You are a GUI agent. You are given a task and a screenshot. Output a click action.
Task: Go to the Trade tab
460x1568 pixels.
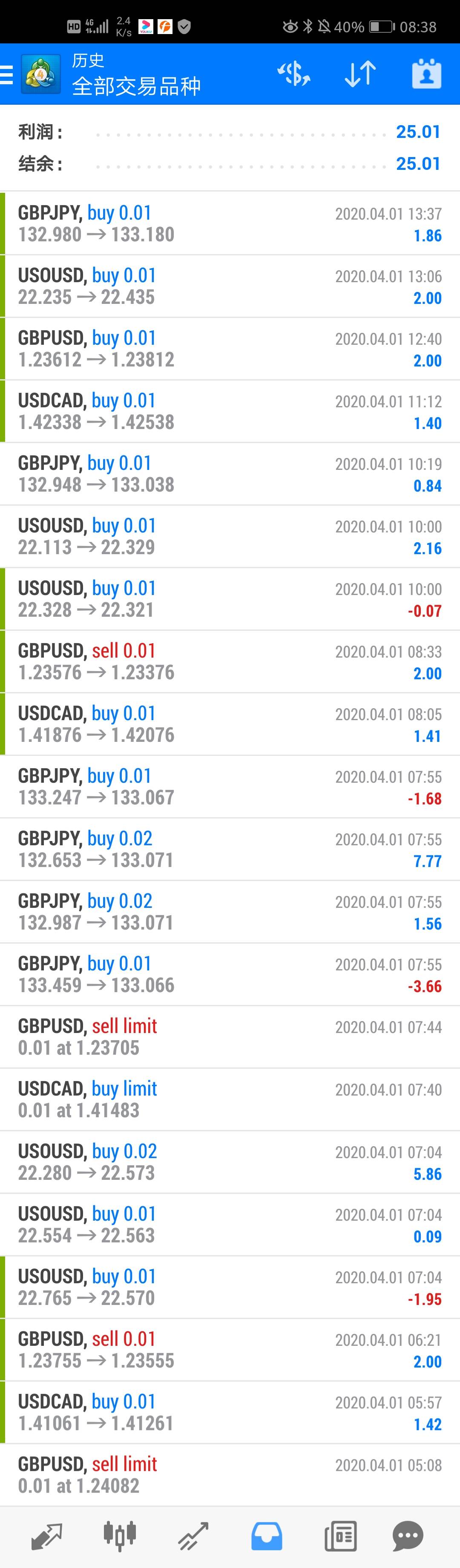(193, 1536)
